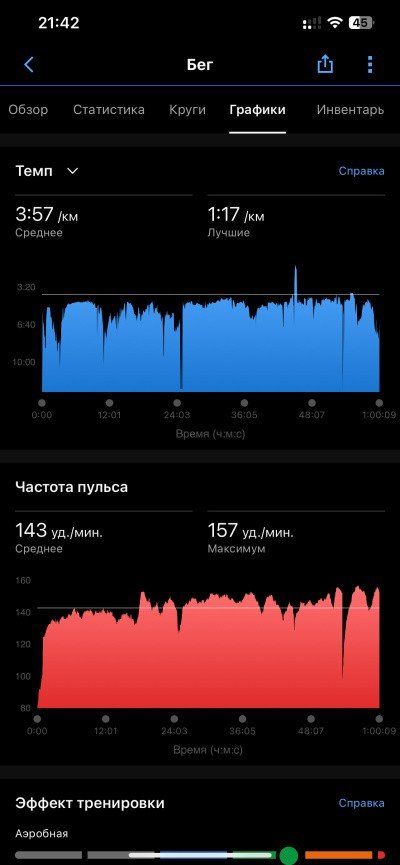Image resolution: width=400 pixels, height=865 pixels.
Task: Share this running activity
Action: 325,64
